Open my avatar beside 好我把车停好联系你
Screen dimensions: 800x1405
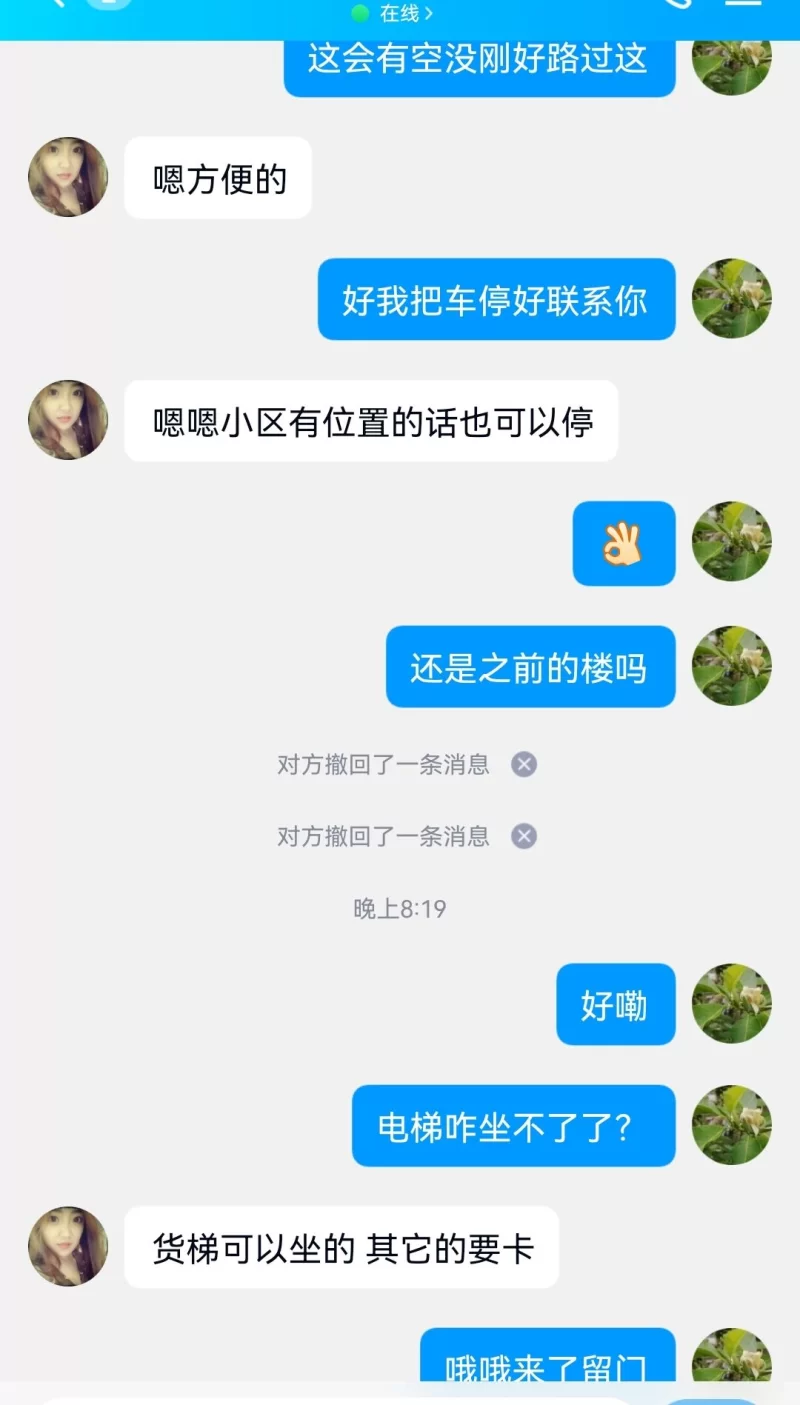click(732, 299)
